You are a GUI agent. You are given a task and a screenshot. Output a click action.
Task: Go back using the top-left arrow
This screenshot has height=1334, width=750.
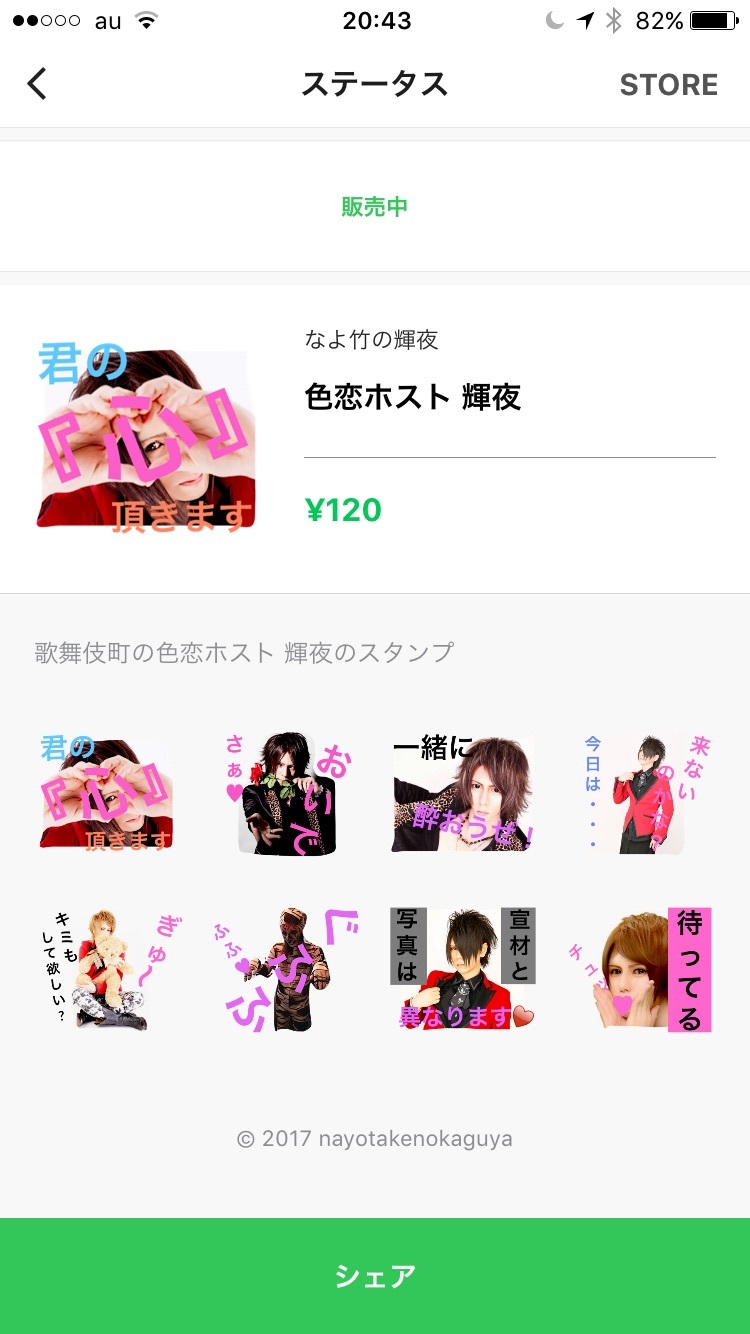[37, 84]
